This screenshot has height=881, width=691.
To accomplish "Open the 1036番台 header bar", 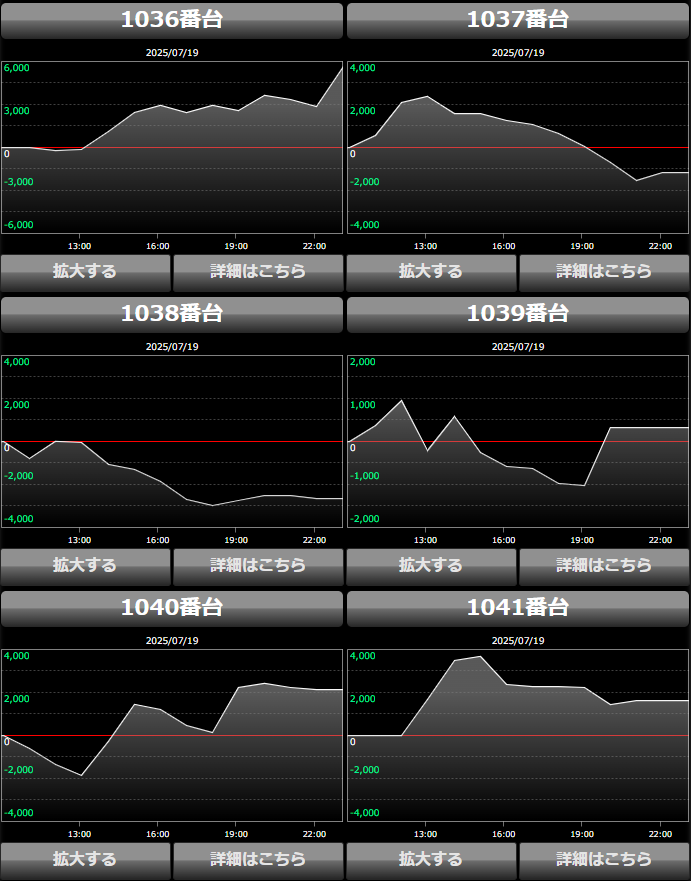I will tap(172, 20).
